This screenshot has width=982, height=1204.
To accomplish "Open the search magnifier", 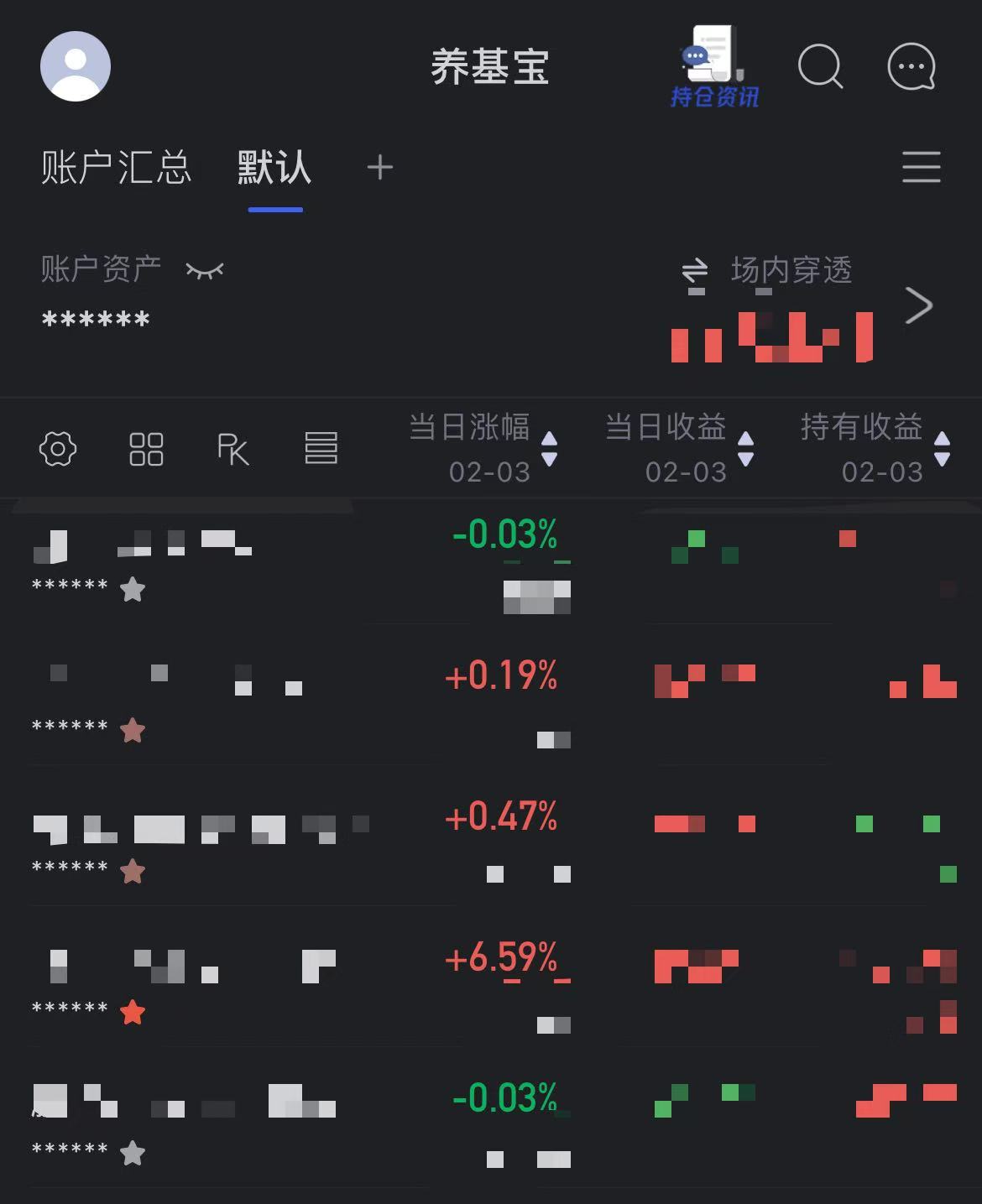I will pyautogui.click(x=819, y=66).
